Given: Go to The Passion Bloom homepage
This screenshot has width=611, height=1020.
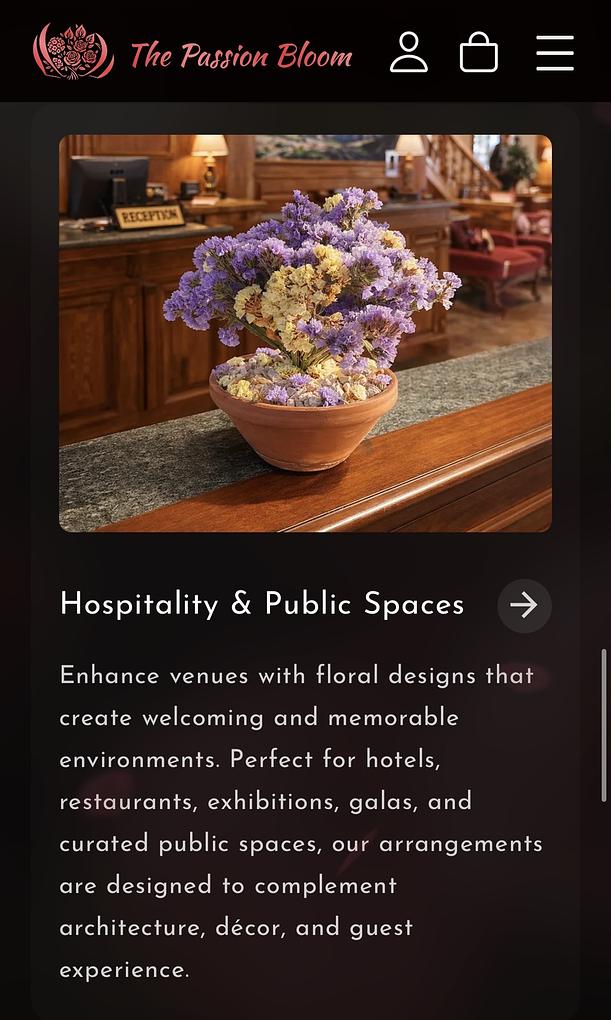Looking at the screenshot, I should [193, 52].
